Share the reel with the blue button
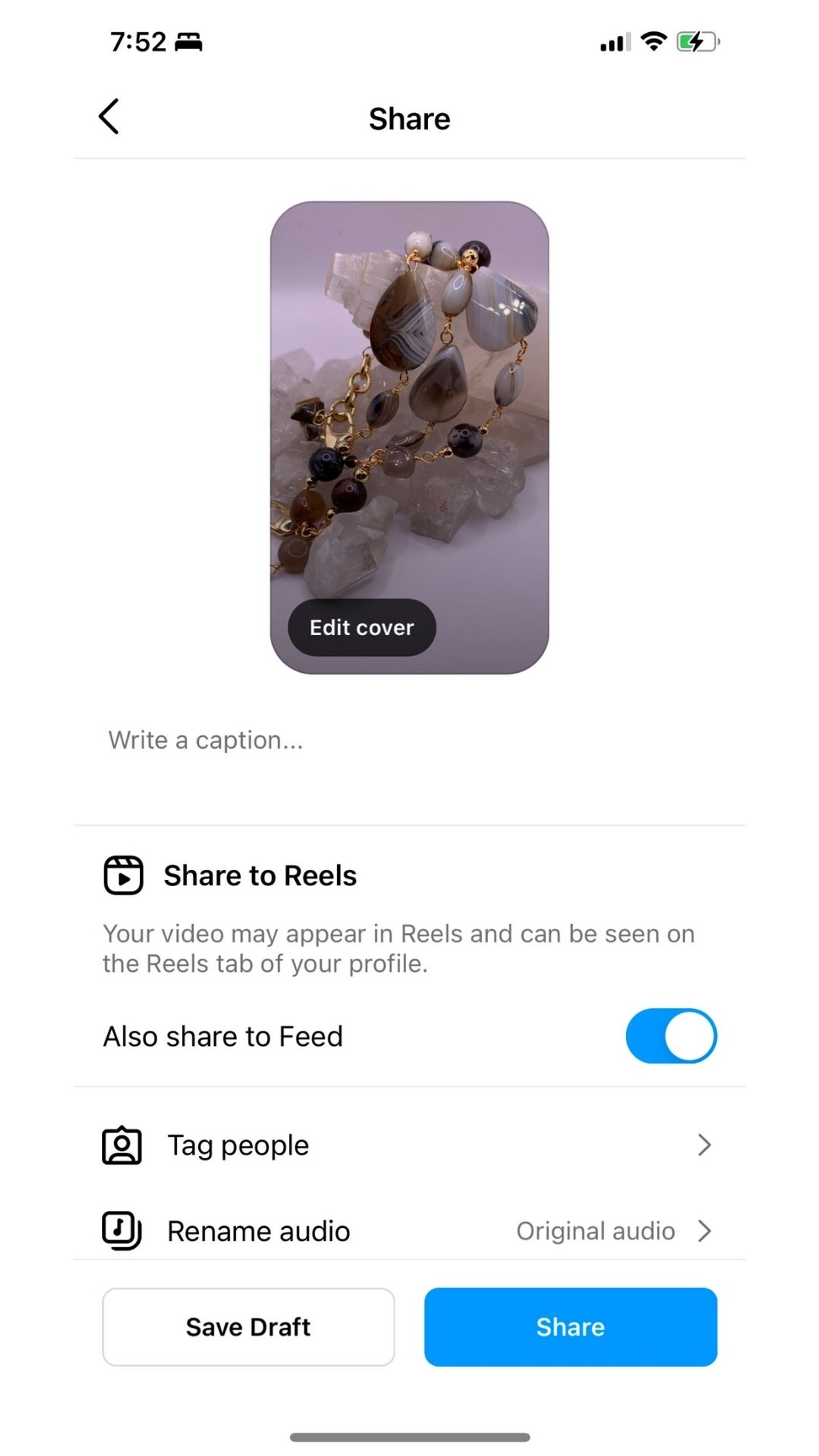This screenshot has height=1456, width=819. coord(570,1326)
